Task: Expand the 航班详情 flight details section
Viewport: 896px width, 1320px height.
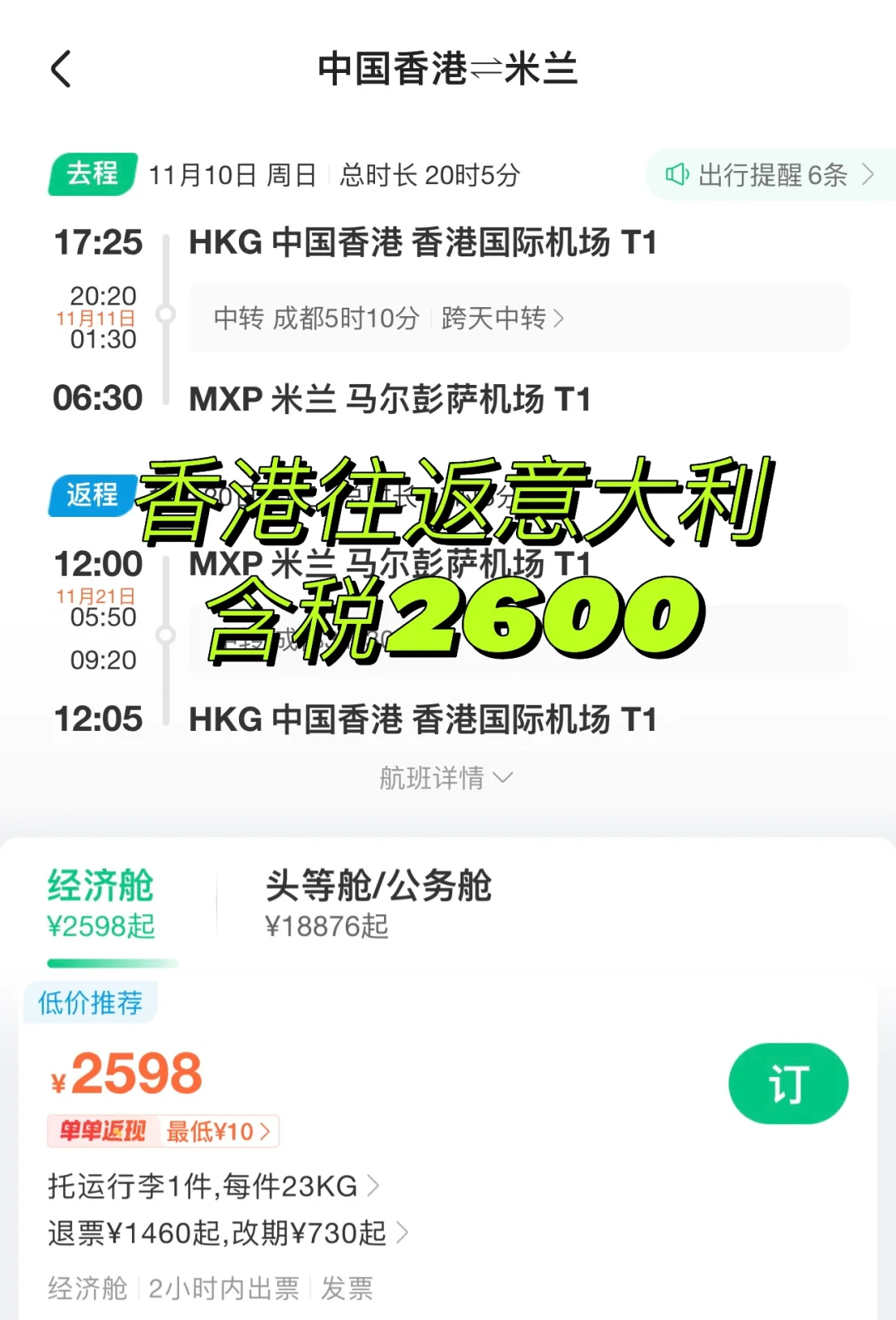Action: tap(446, 777)
